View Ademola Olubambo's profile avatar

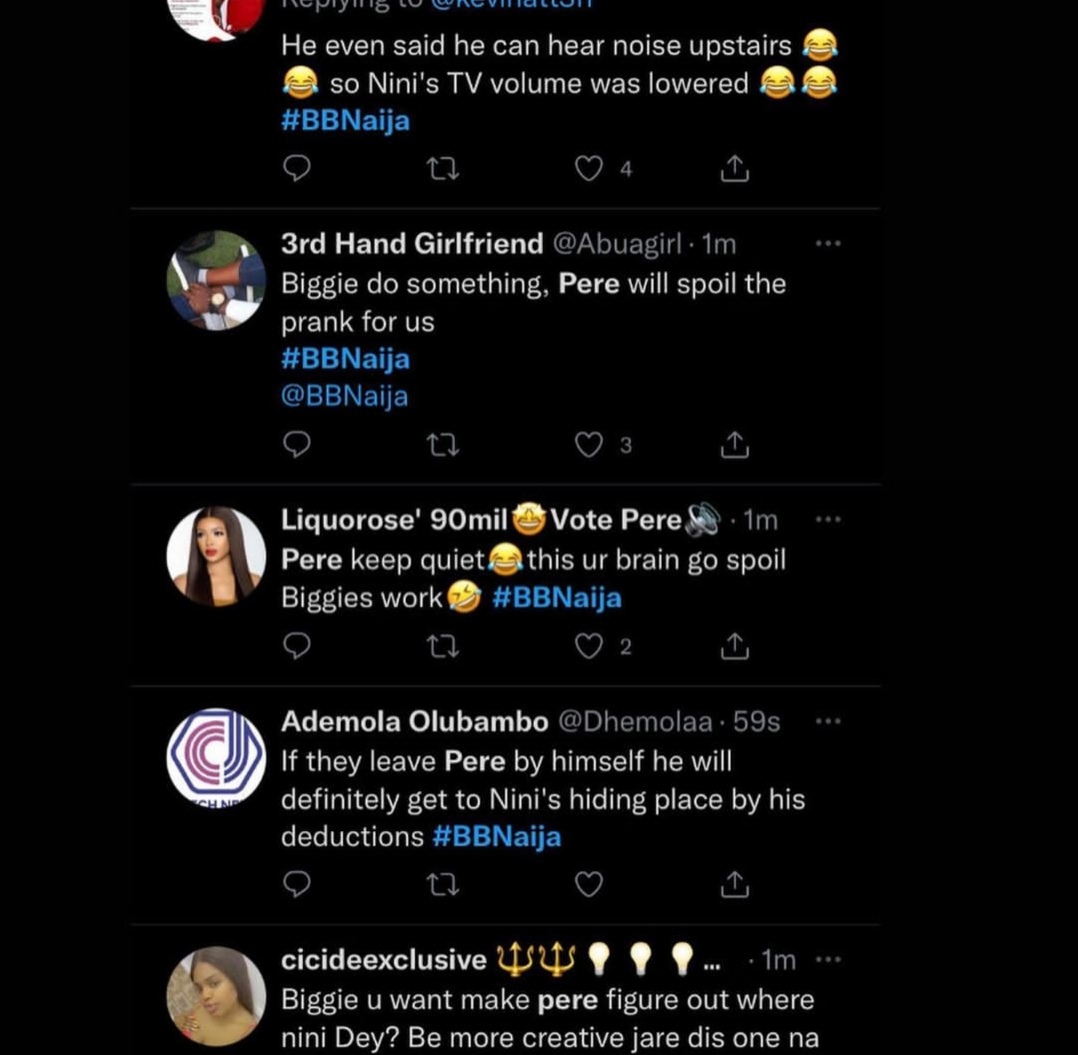pyautogui.click(x=216, y=757)
